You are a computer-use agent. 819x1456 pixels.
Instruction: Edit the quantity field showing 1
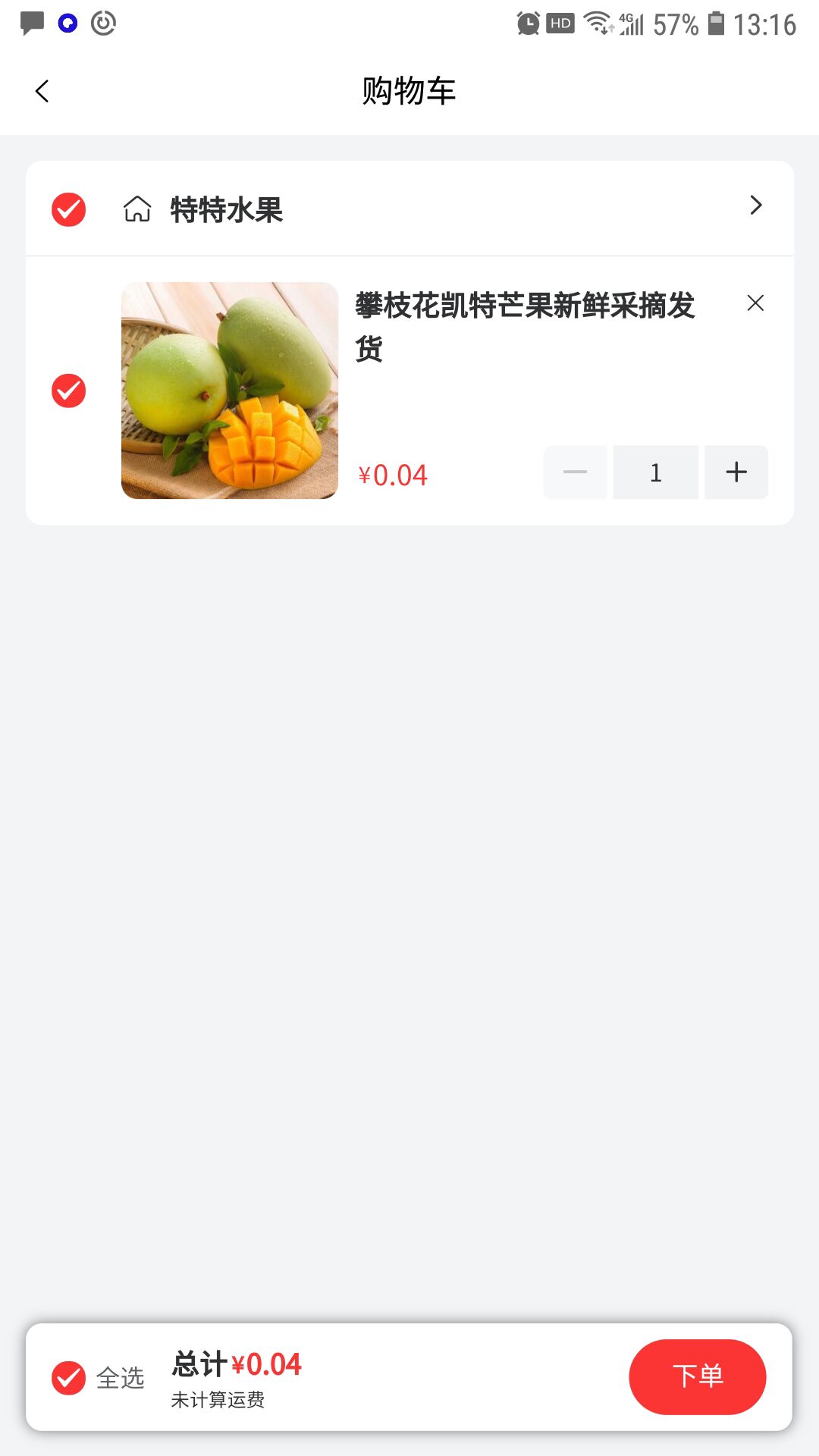pos(656,472)
